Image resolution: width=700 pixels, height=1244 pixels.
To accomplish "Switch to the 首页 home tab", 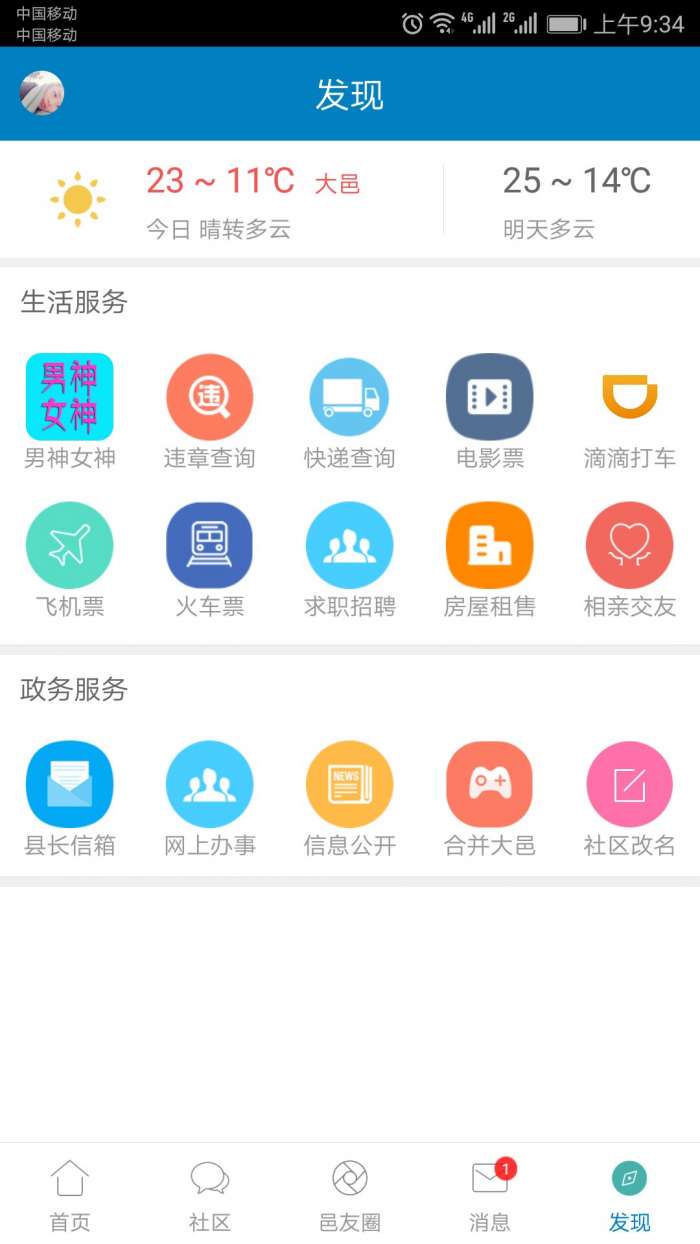I will pos(70,1194).
